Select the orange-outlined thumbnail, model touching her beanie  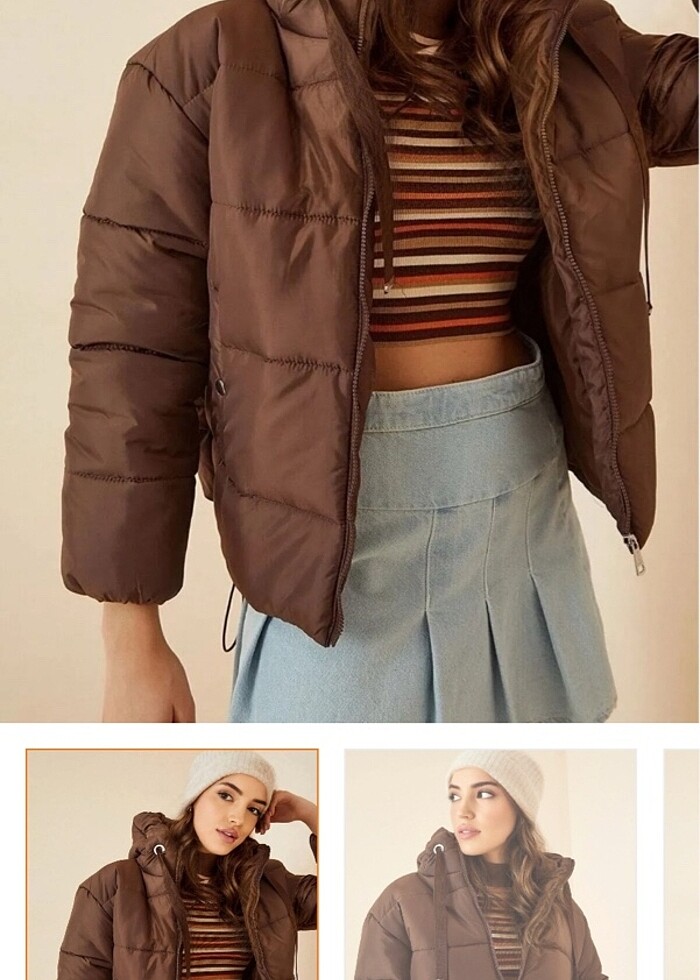[172, 864]
